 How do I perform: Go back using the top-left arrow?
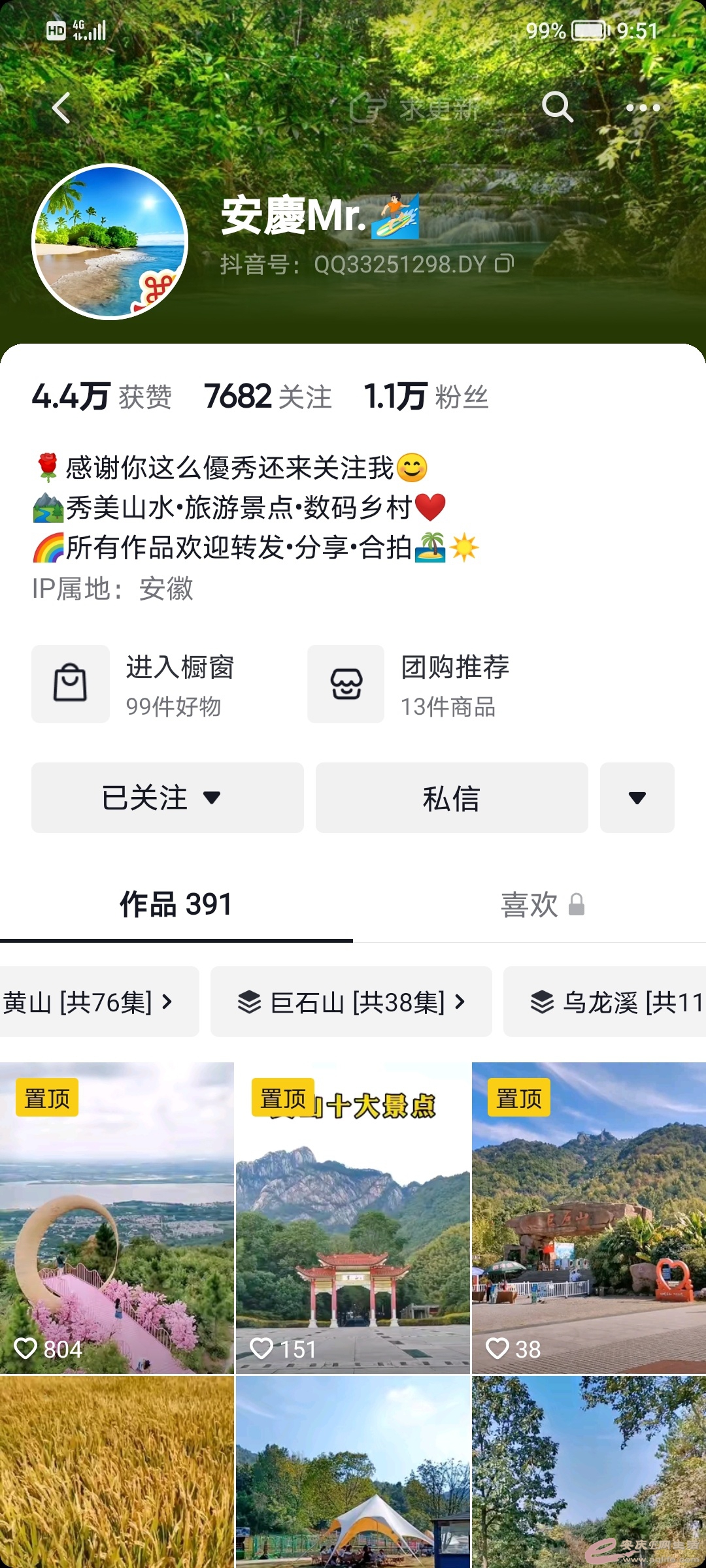tap(61, 108)
